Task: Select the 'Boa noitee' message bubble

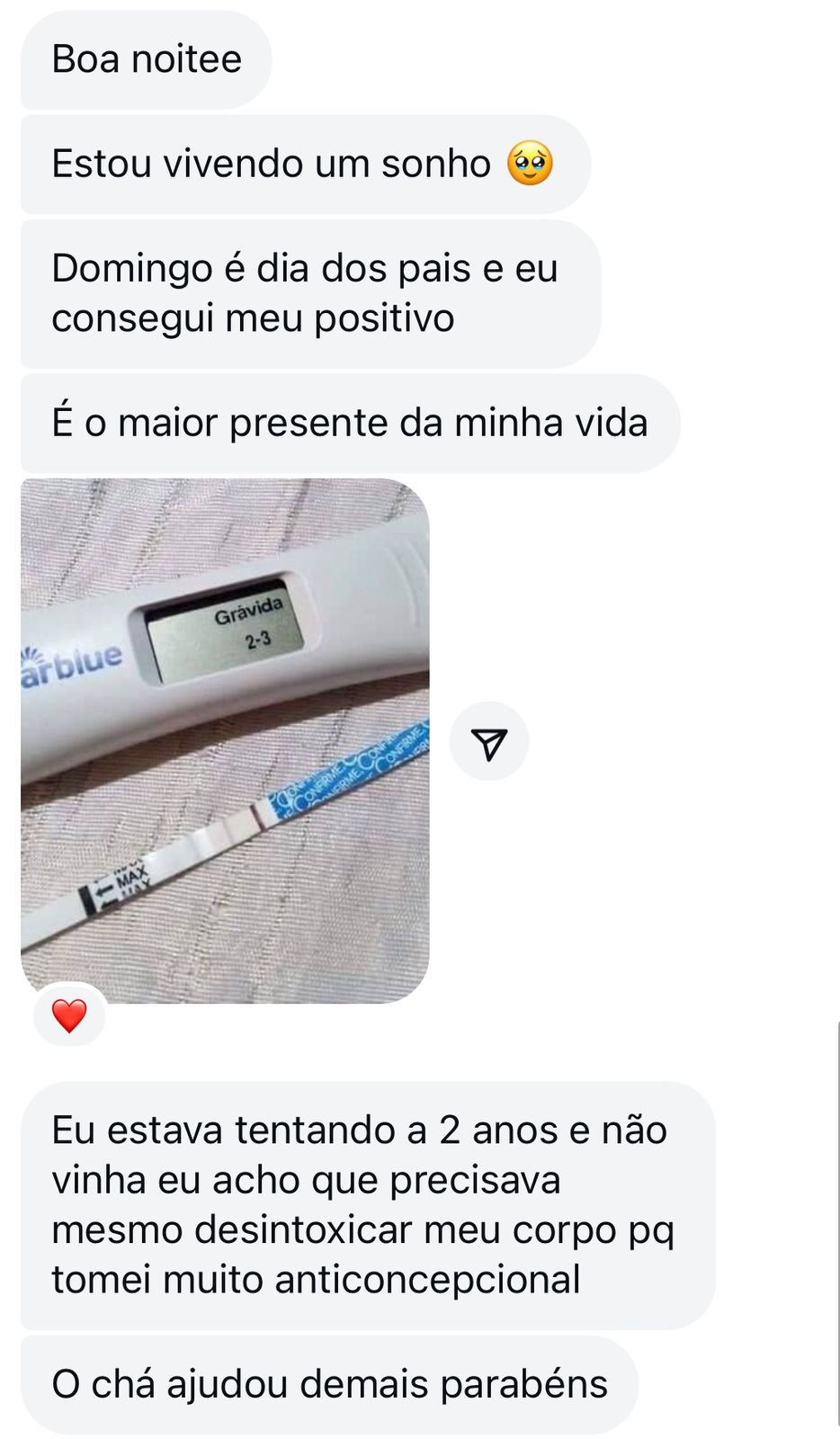Action: tap(144, 60)
